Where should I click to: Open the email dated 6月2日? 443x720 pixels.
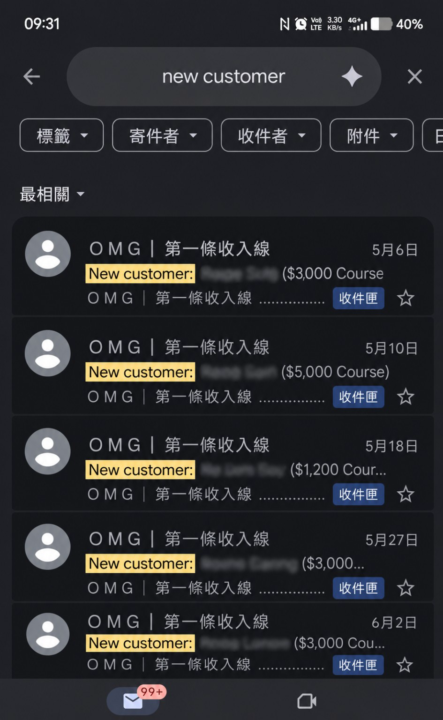223,641
